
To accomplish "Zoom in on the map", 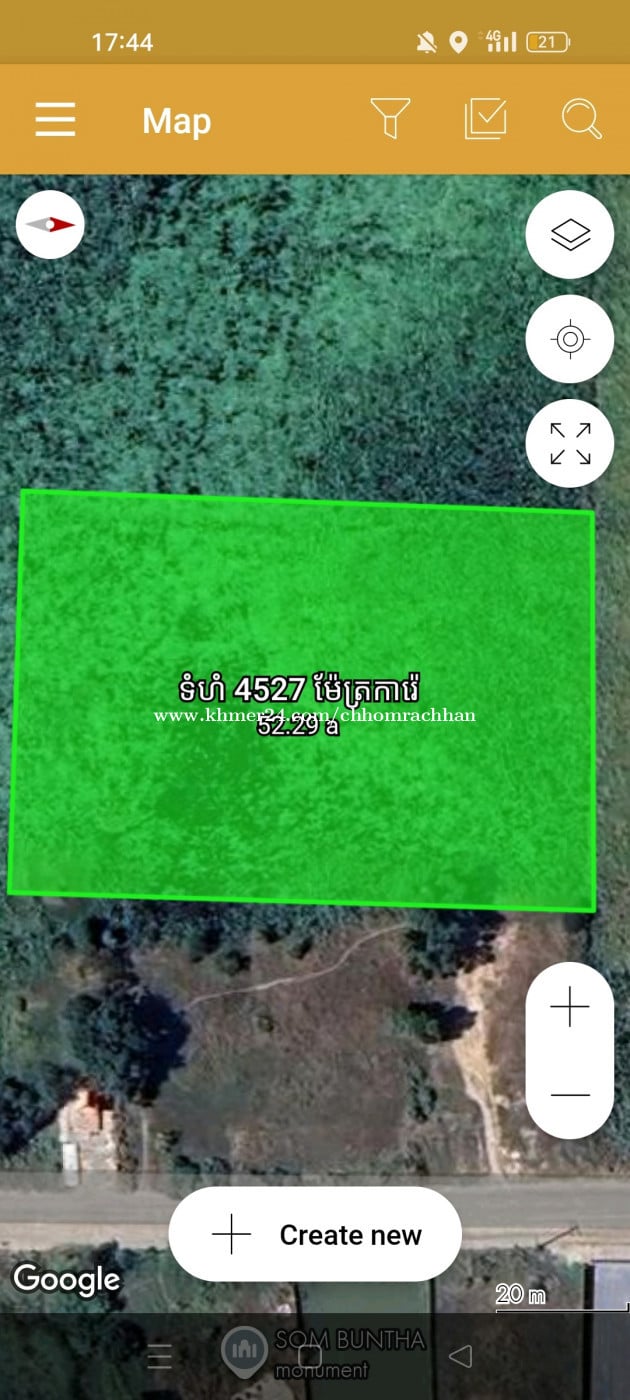I will coord(570,1007).
